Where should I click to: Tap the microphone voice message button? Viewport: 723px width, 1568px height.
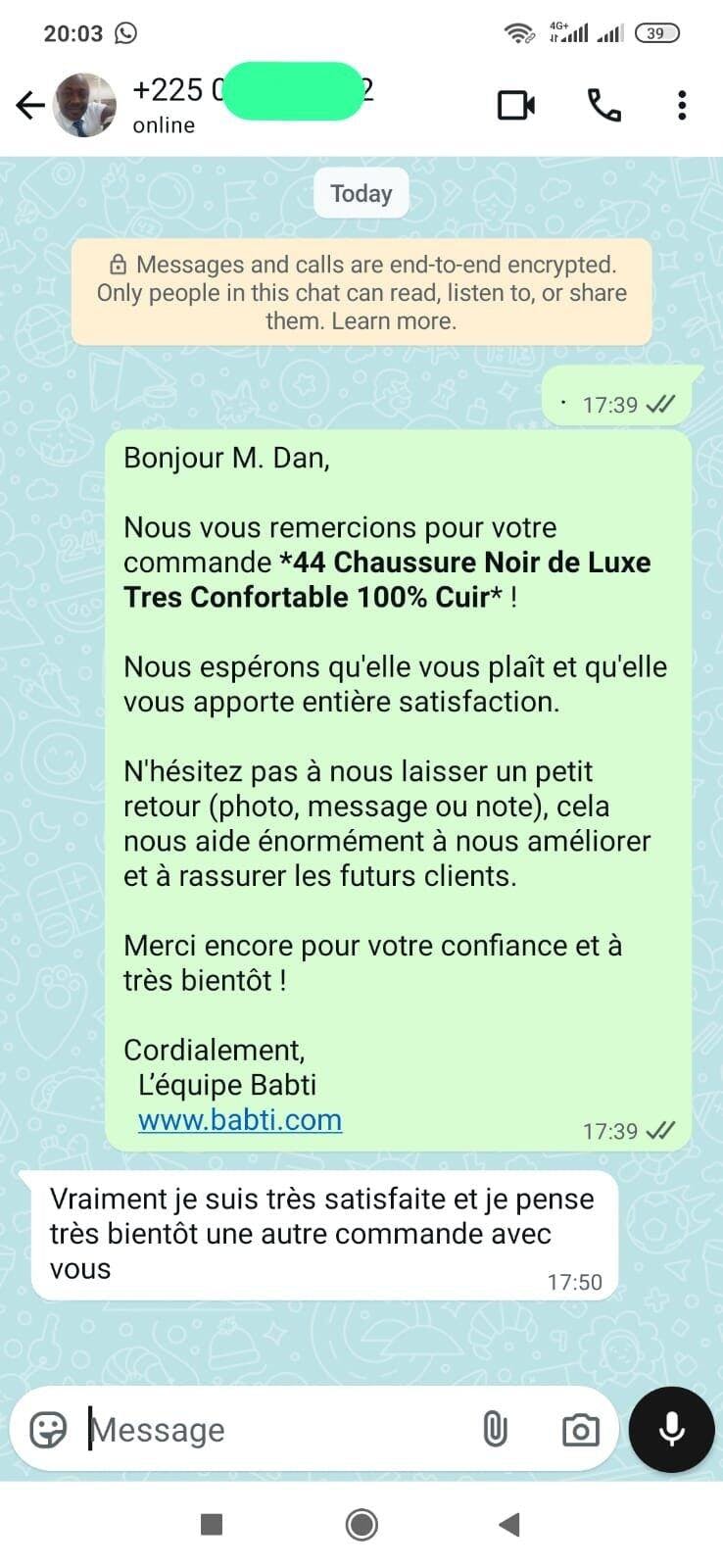(x=672, y=1430)
